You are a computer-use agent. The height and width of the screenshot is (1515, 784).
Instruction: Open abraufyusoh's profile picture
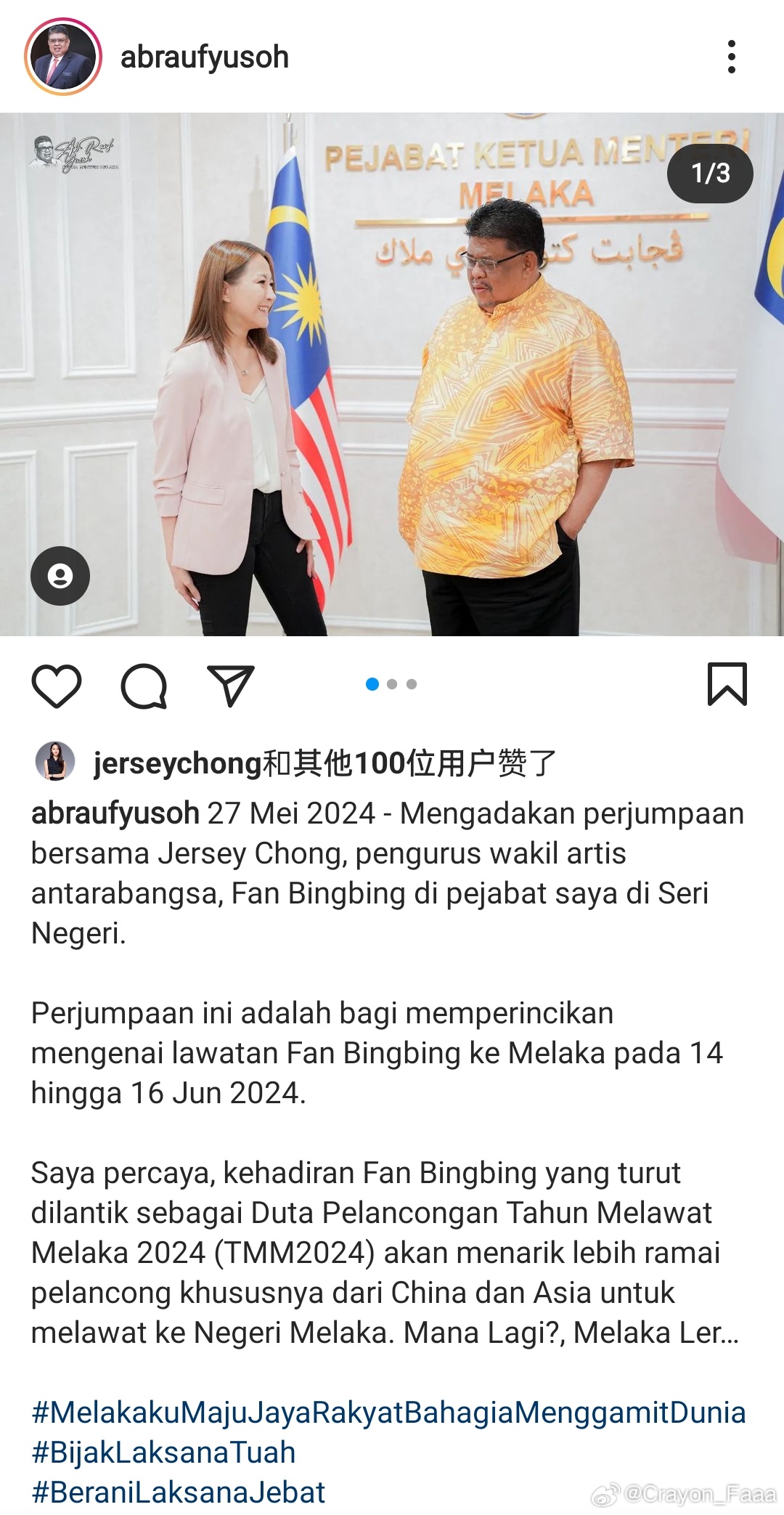pyautogui.click(x=62, y=57)
